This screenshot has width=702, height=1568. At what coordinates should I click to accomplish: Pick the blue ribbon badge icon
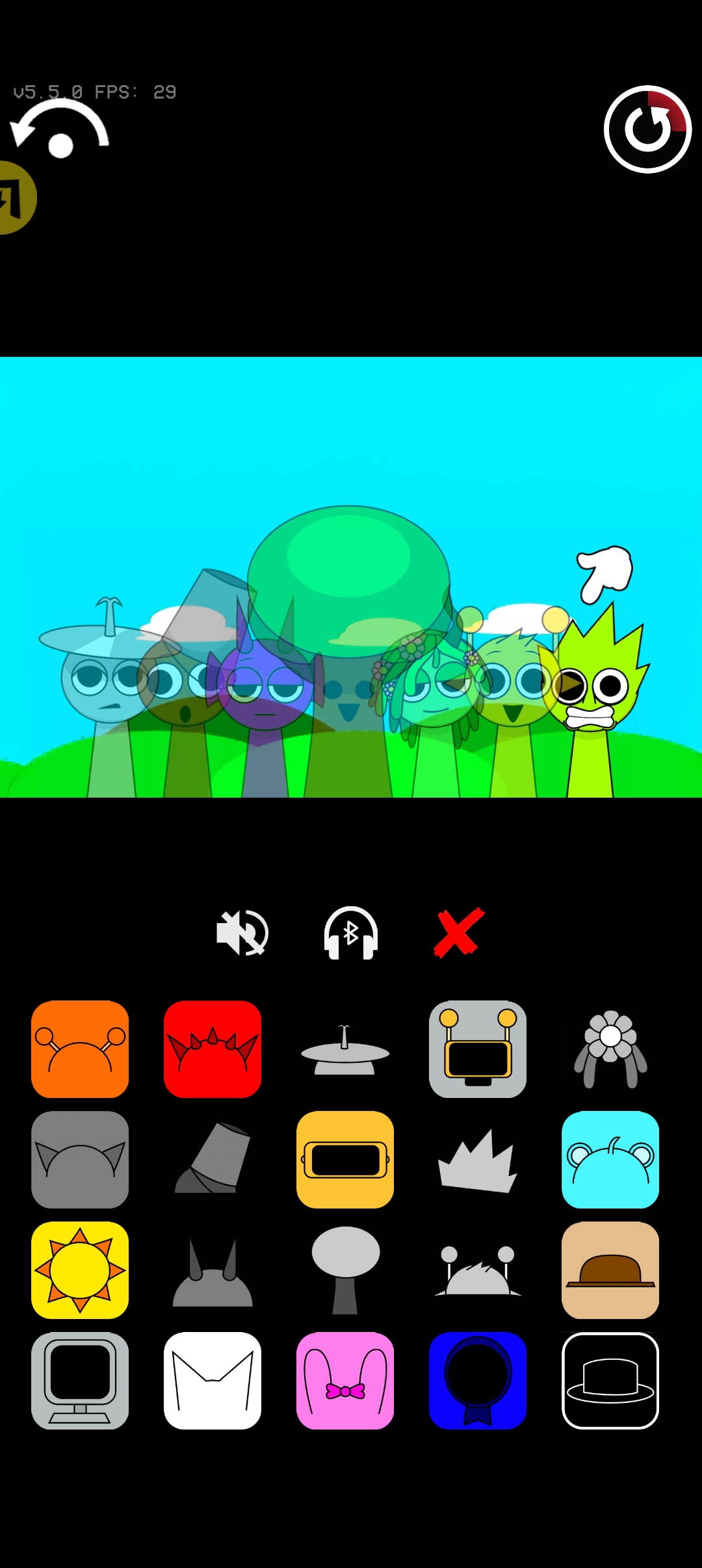pos(478,1381)
